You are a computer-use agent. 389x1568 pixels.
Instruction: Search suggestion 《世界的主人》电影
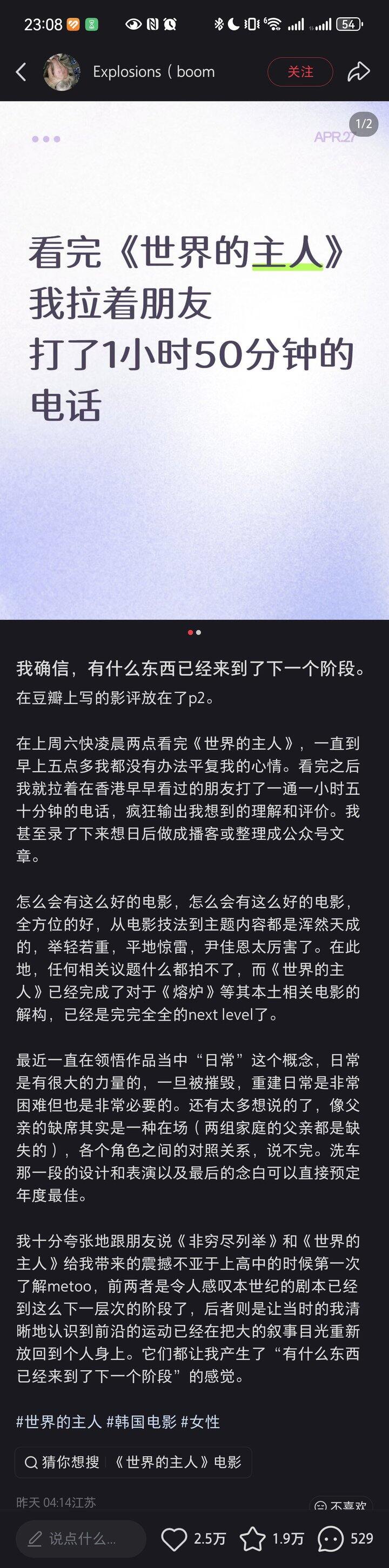[x=178, y=1462]
